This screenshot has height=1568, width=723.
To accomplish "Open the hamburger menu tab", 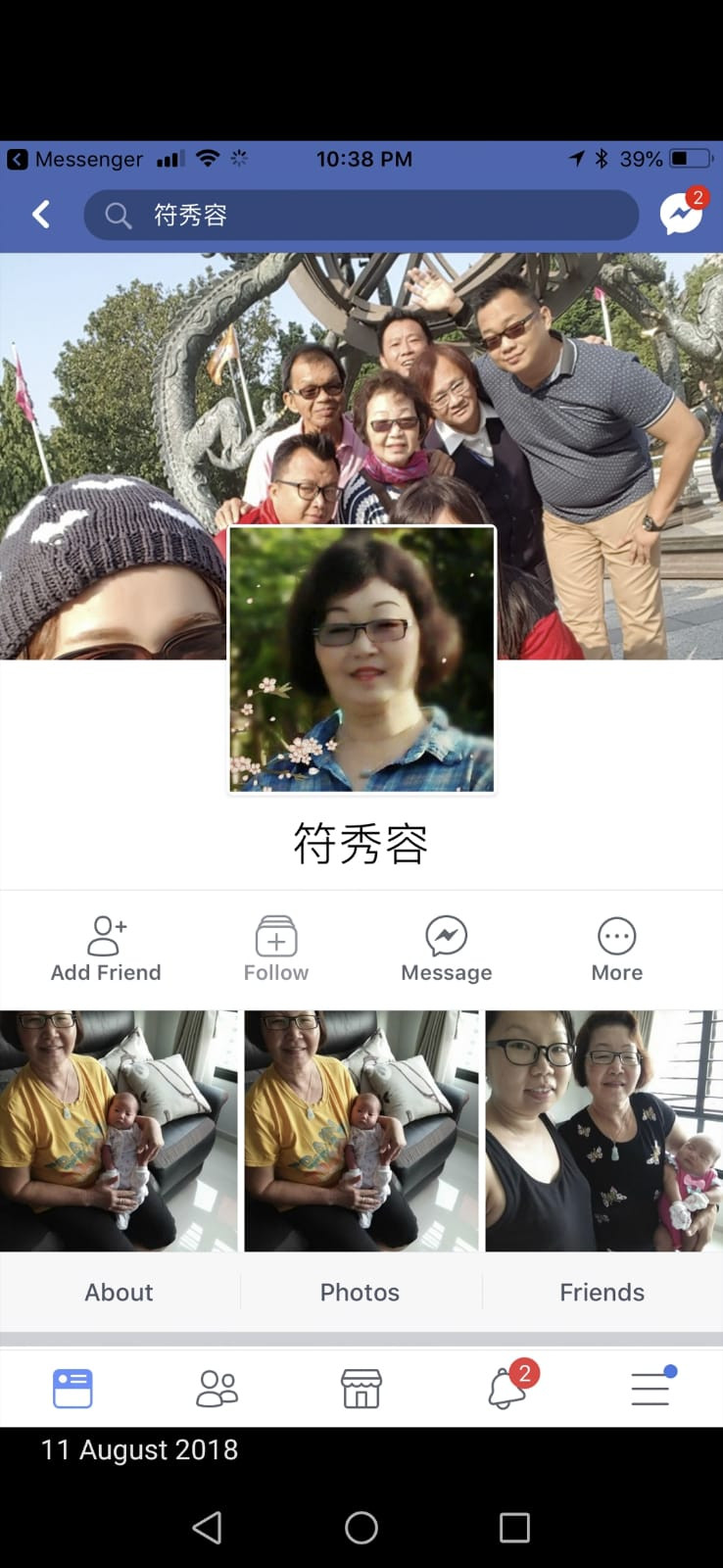I will coord(651,1387).
